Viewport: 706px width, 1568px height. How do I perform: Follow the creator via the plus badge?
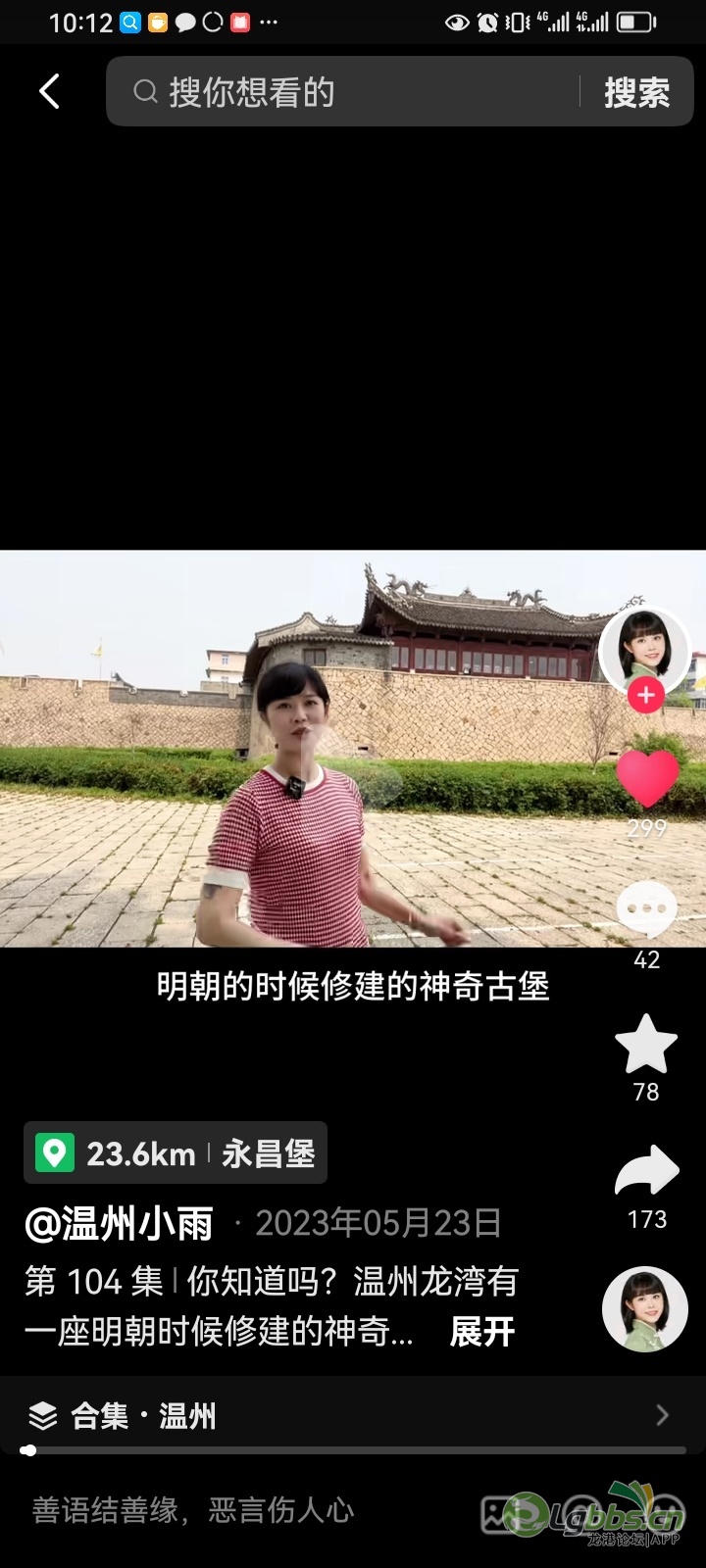tap(645, 696)
